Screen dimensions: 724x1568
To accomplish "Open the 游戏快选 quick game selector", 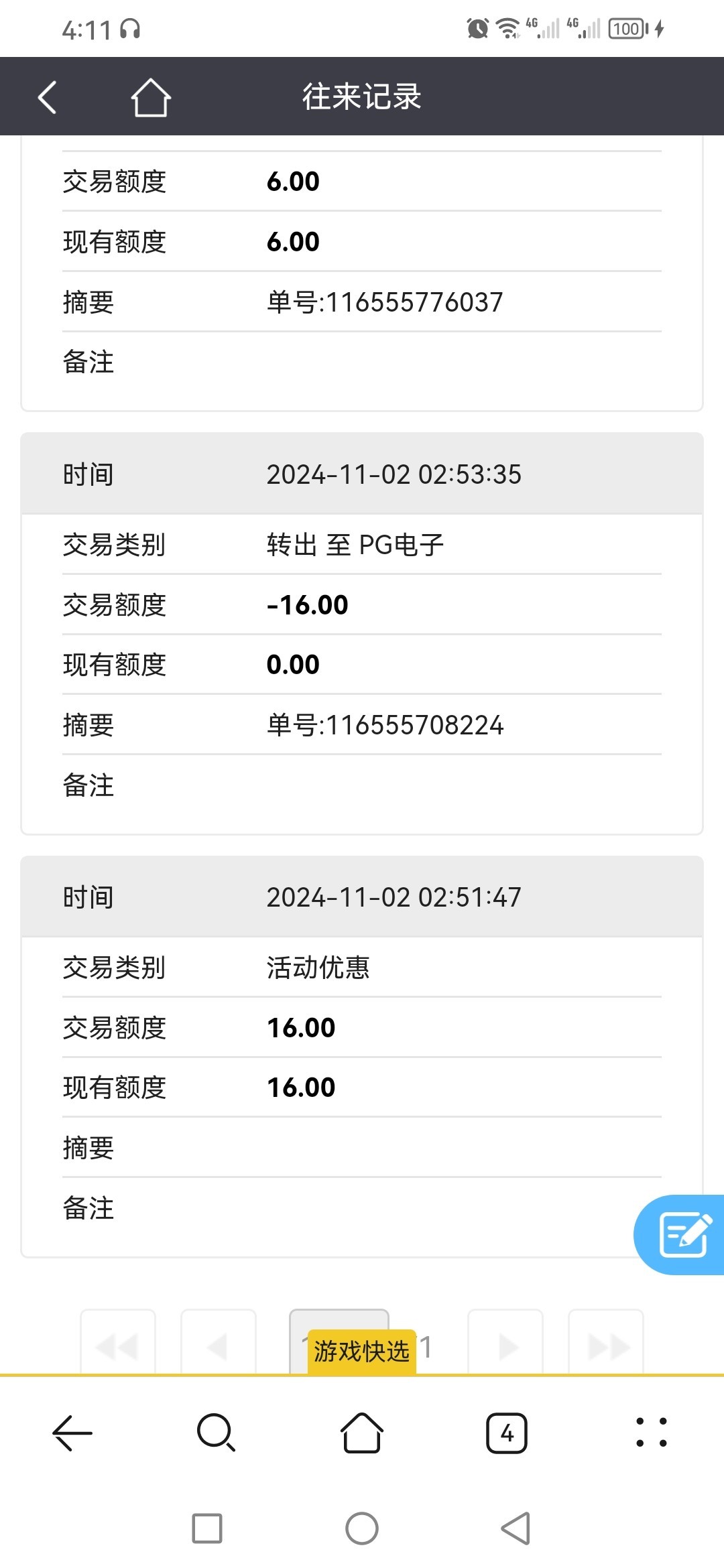I will pyautogui.click(x=362, y=1351).
